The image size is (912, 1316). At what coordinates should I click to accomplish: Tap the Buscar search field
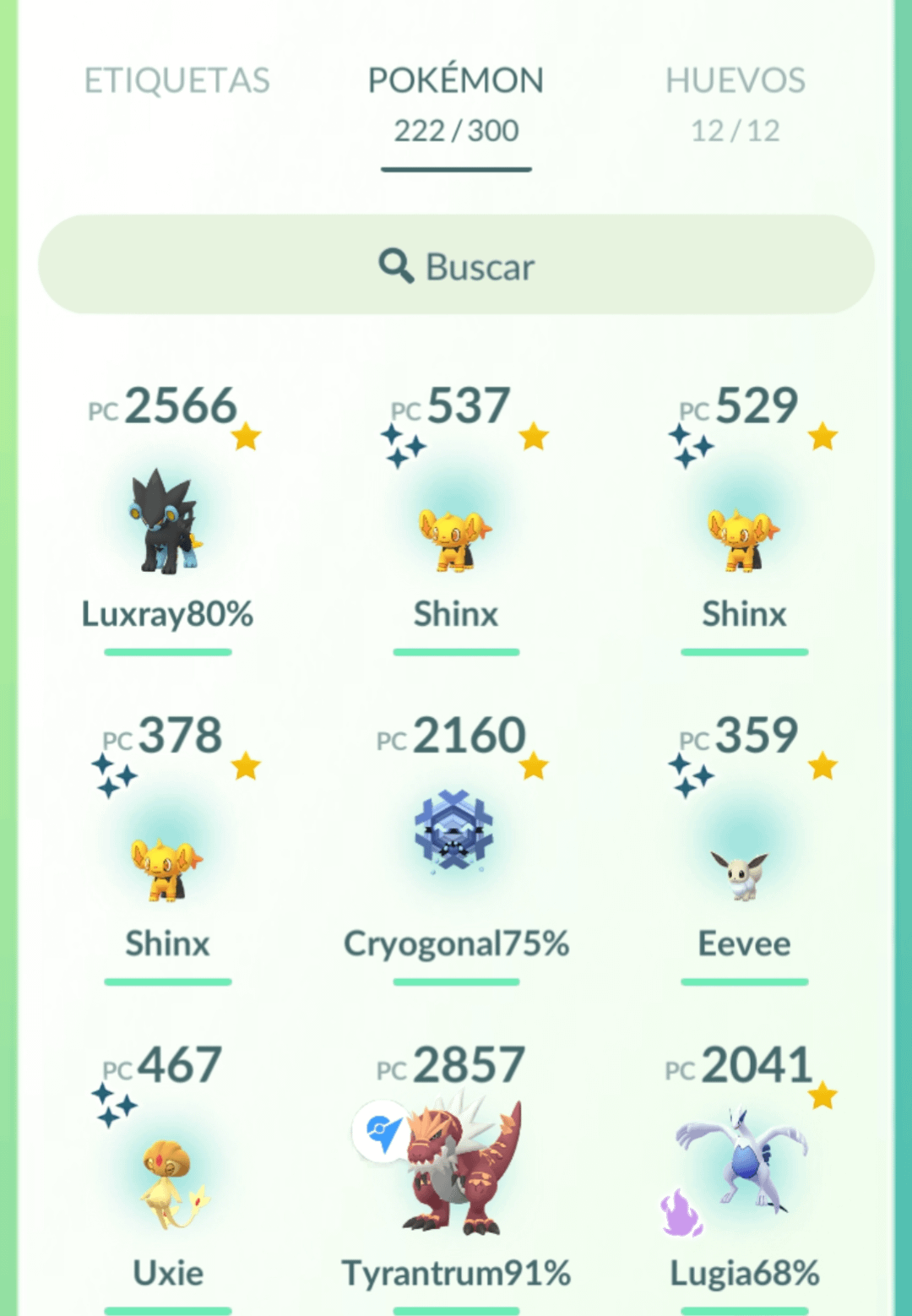(456, 265)
